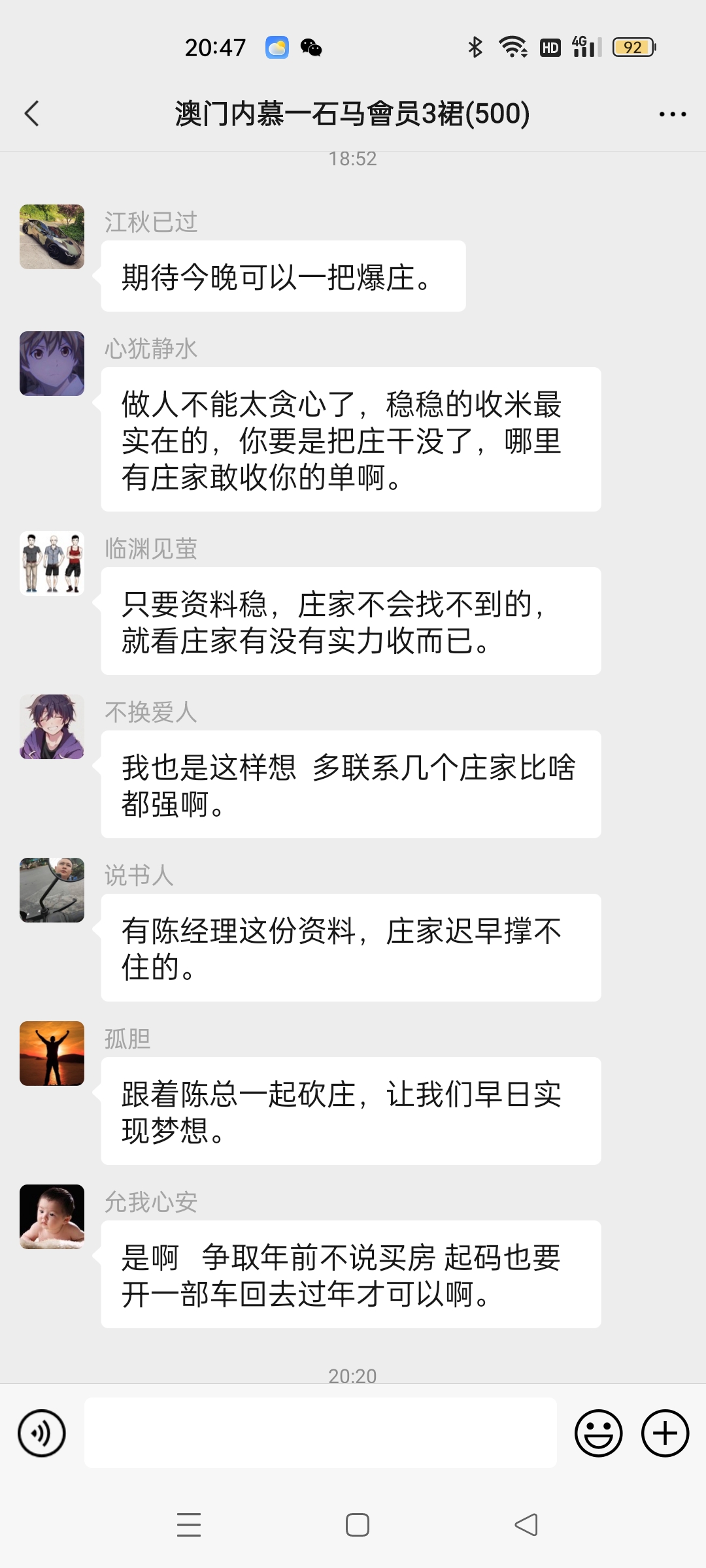Tap 临渊见萤's profile picture

(x=52, y=563)
